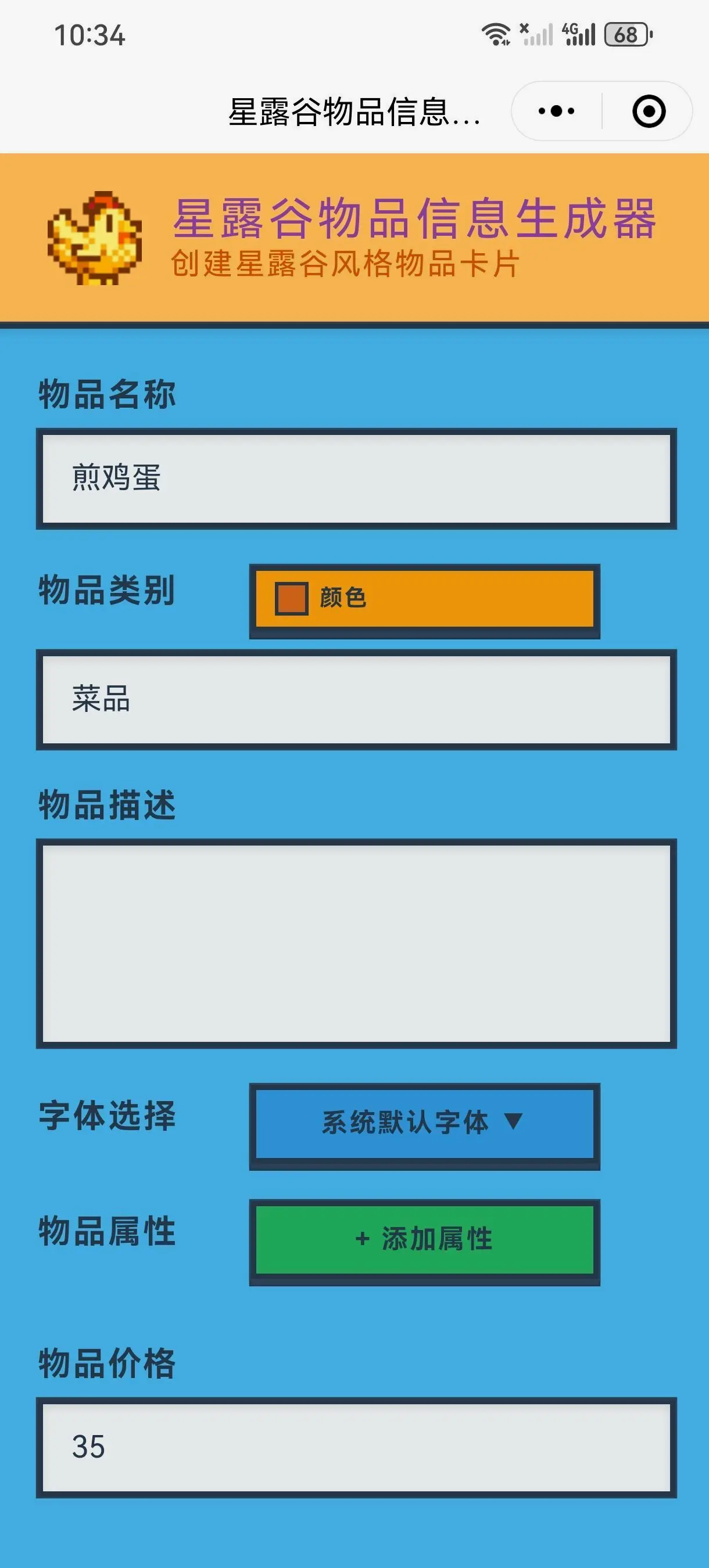Open the mini program more-options menu
Image resolution: width=709 pixels, height=1568 pixels.
click(x=556, y=112)
